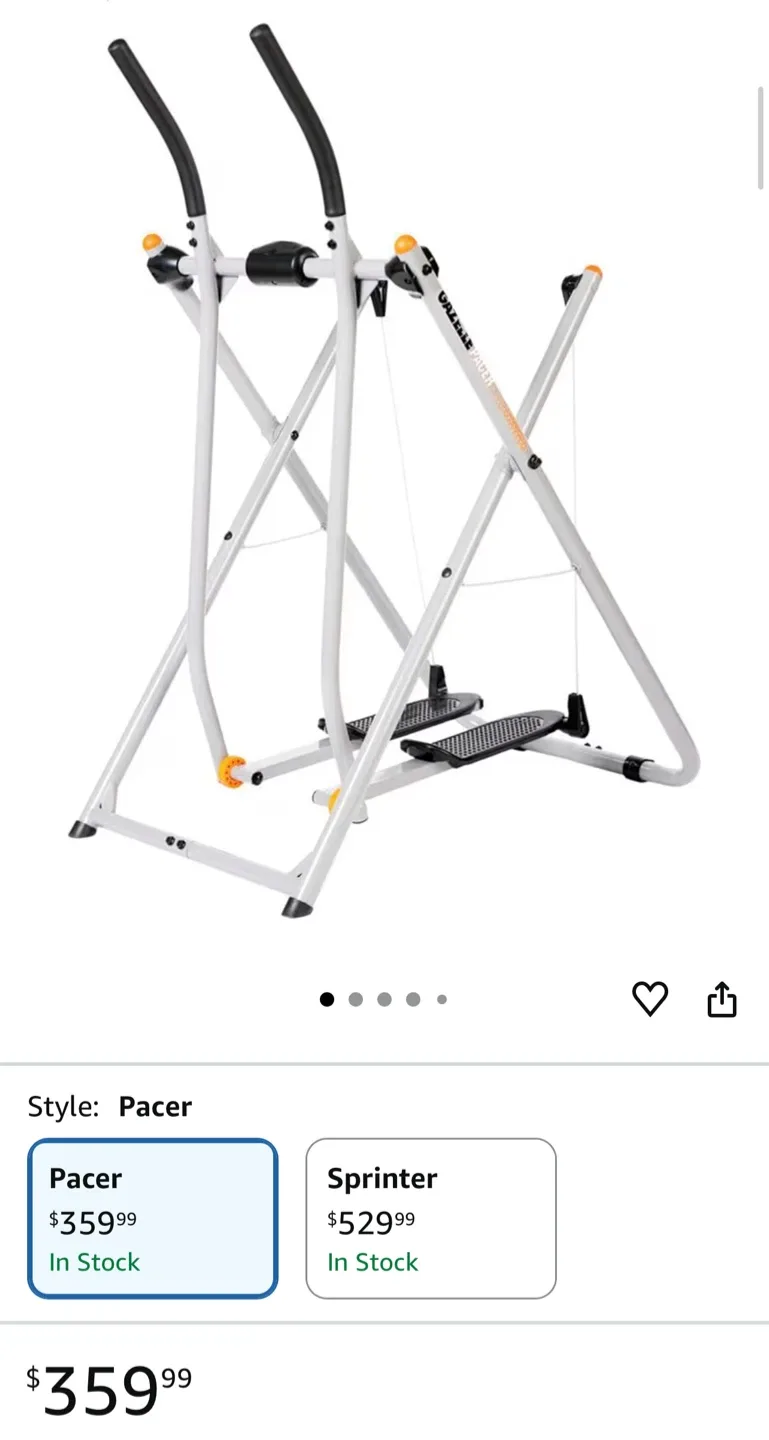Image resolution: width=769 pixels, height=1440 pixels.
Task: Add this item to your wish list
Action: click(x=650, y=998)
